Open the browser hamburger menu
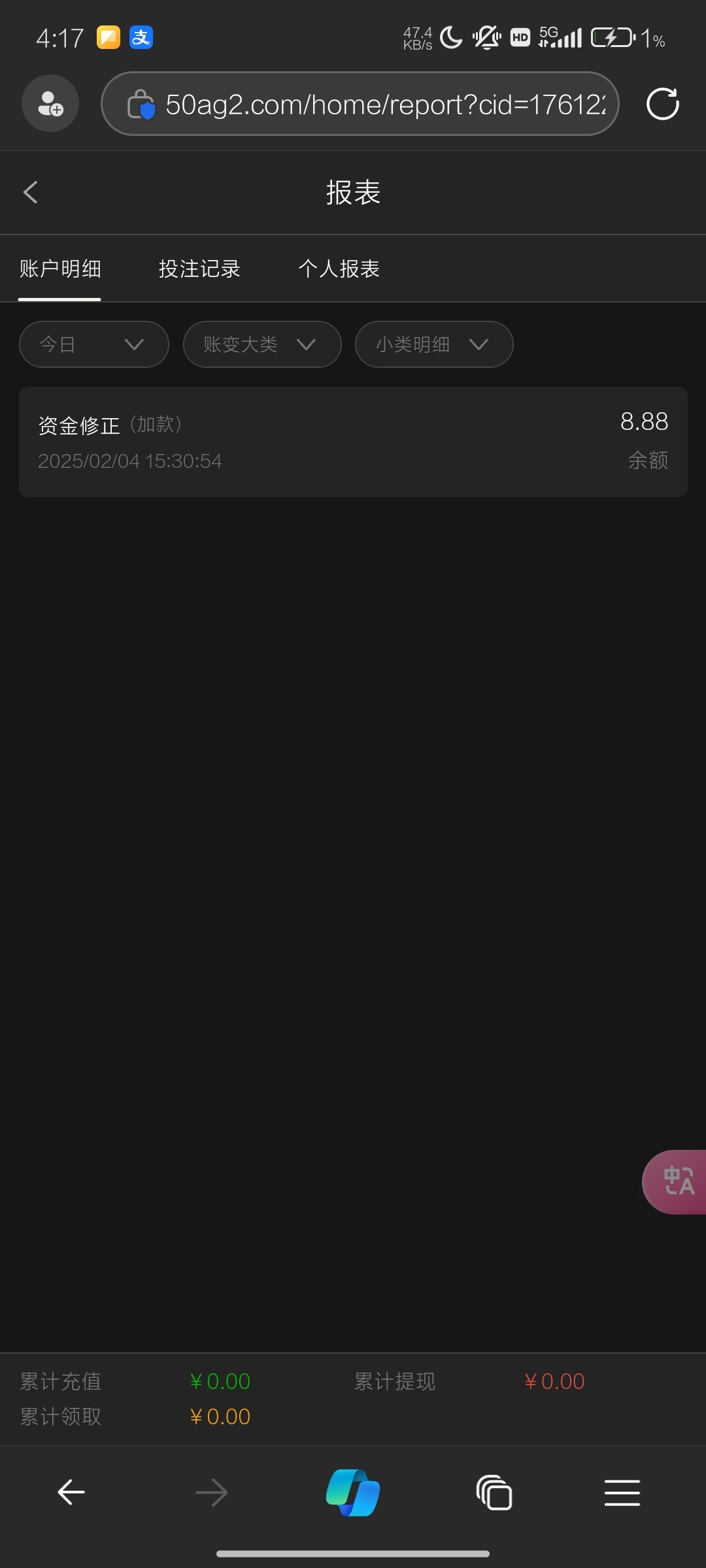 tap(622, 1493)
